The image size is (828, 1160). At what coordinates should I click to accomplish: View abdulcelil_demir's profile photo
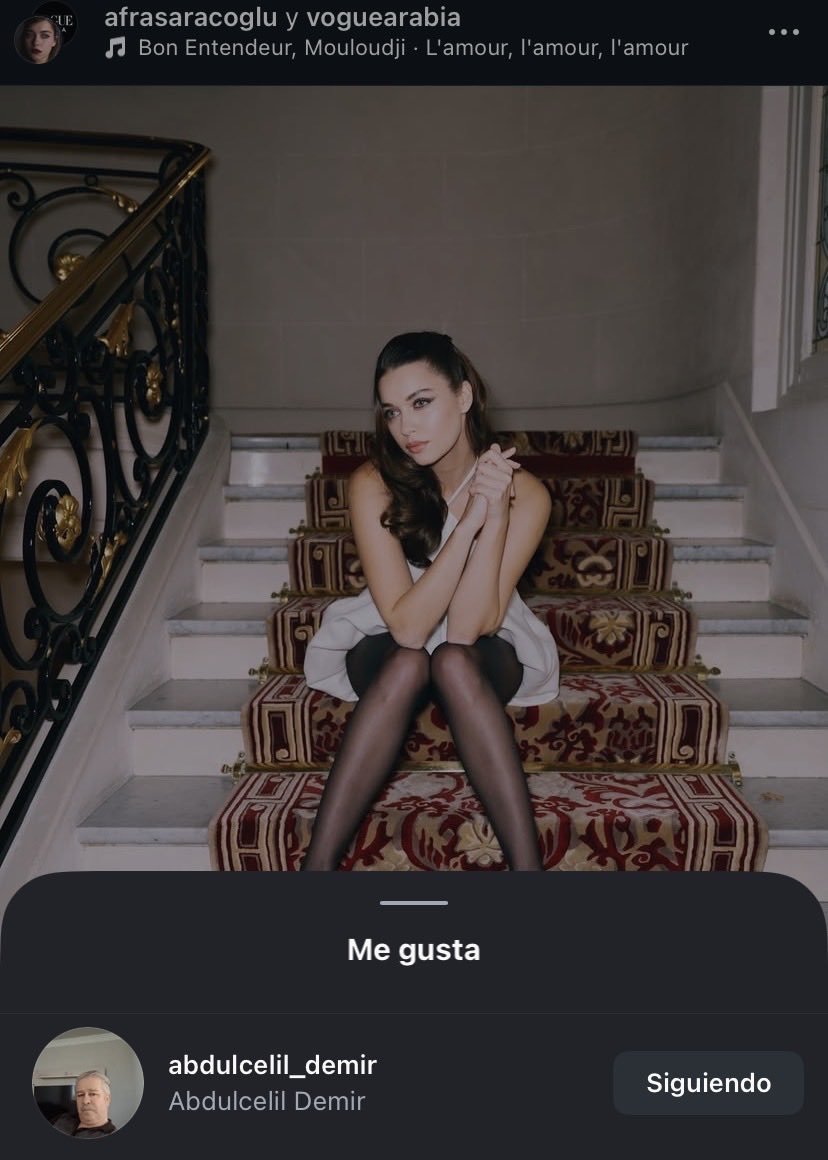(88, 1083)
